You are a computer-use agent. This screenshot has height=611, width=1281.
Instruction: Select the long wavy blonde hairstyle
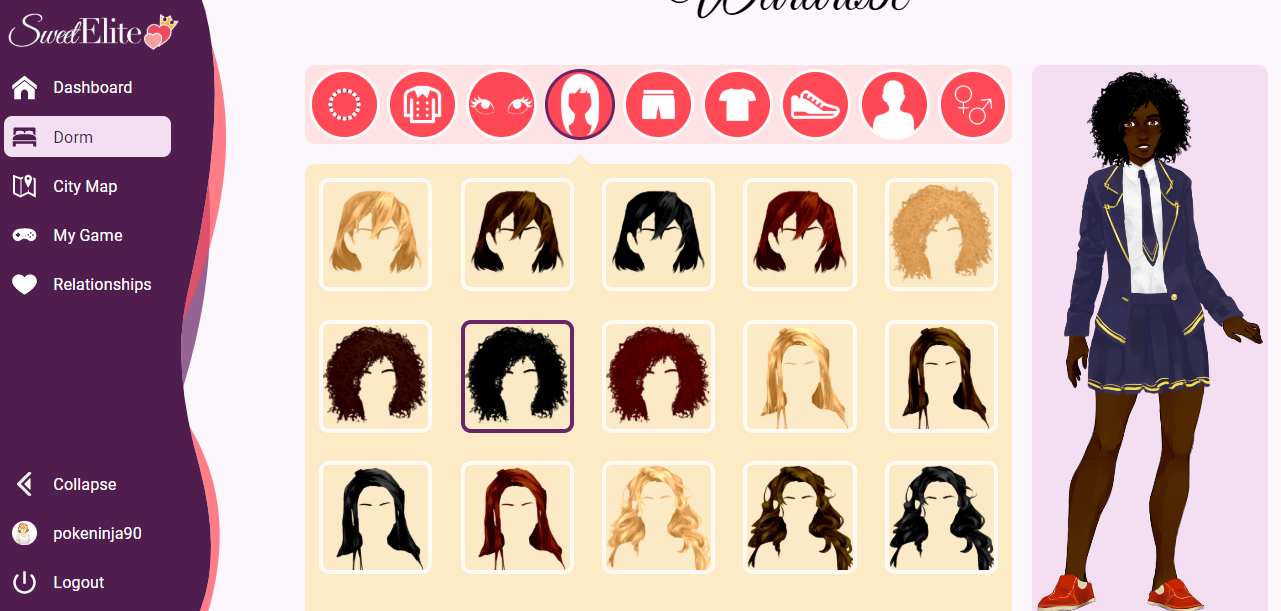click(x=658, y=517)
